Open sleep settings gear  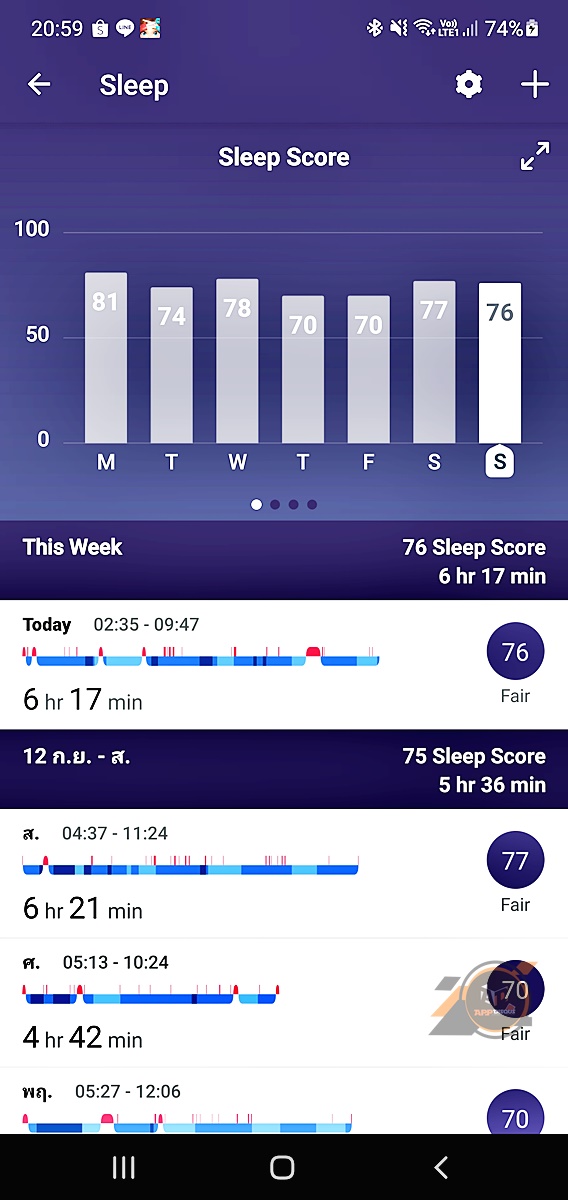click(468, 85)
